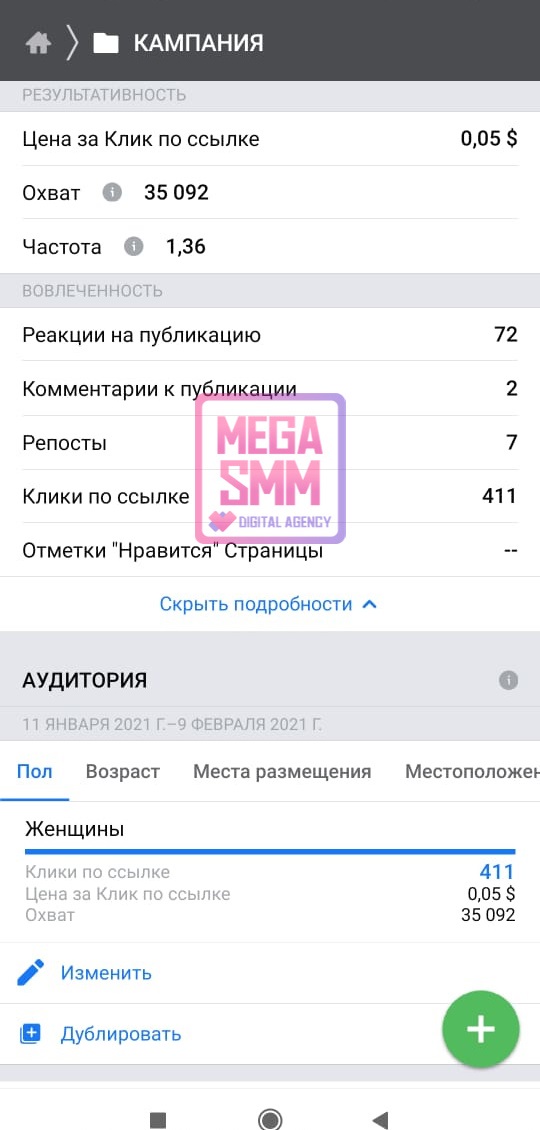Switch to the Возраст tab
Image resolution: width=540 pixels, height=1130 pixels.
[123, 772]
